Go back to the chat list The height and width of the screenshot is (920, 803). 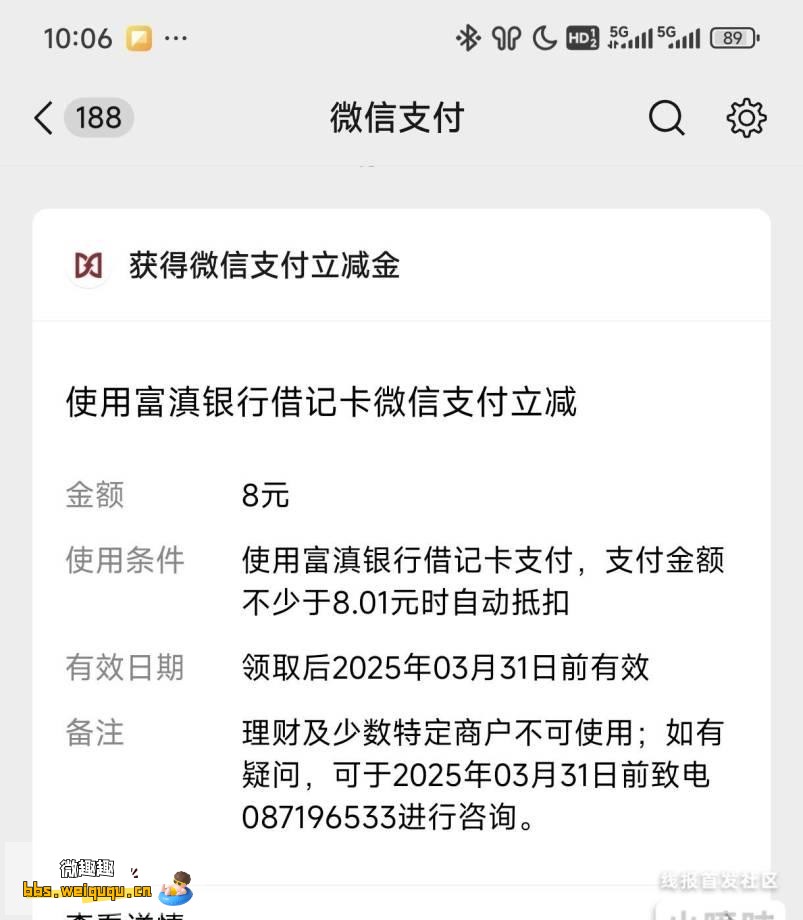click(x=44, y=118)
